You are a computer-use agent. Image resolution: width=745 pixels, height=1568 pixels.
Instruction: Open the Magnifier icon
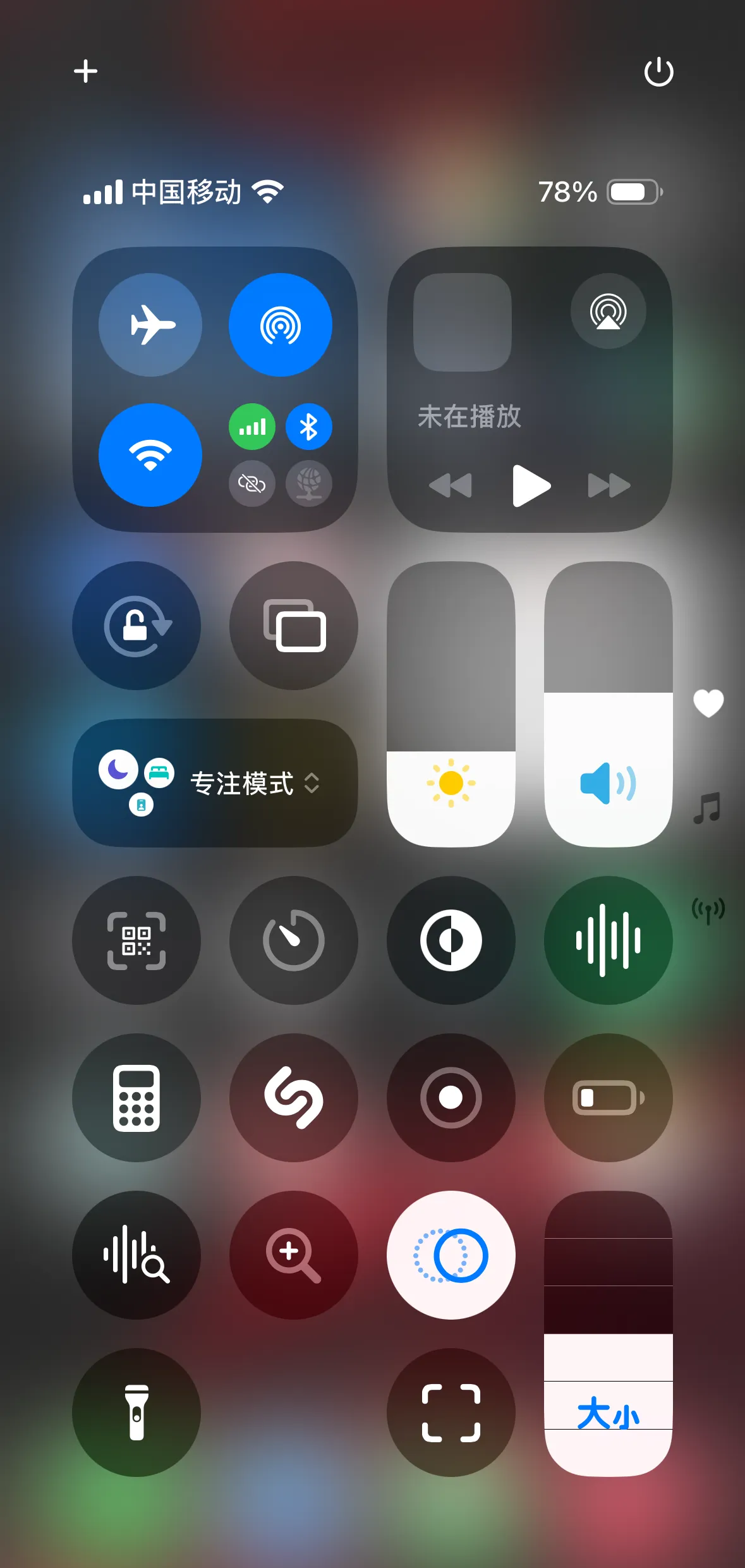[x=293, y=1255]
